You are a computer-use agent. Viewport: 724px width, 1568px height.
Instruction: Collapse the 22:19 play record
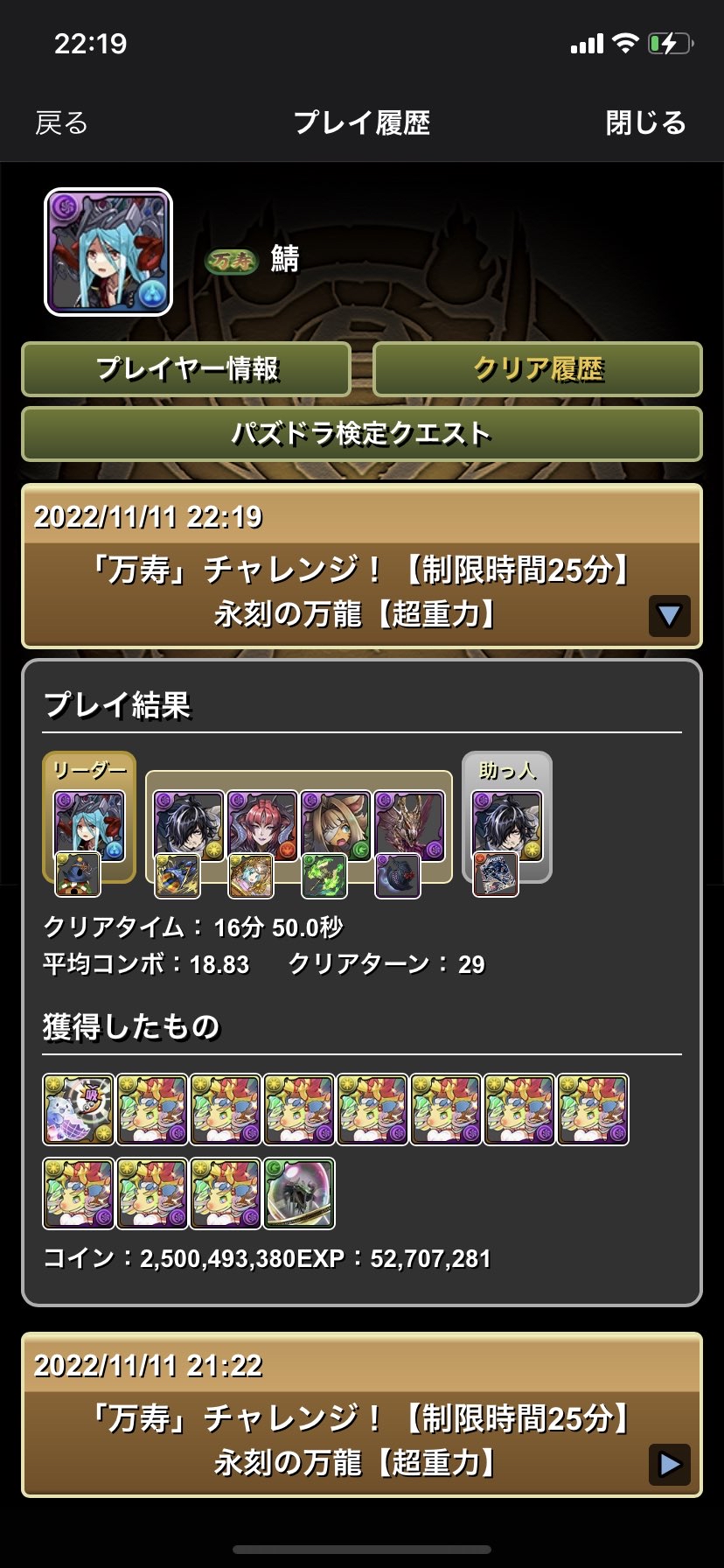coord(669,616)
